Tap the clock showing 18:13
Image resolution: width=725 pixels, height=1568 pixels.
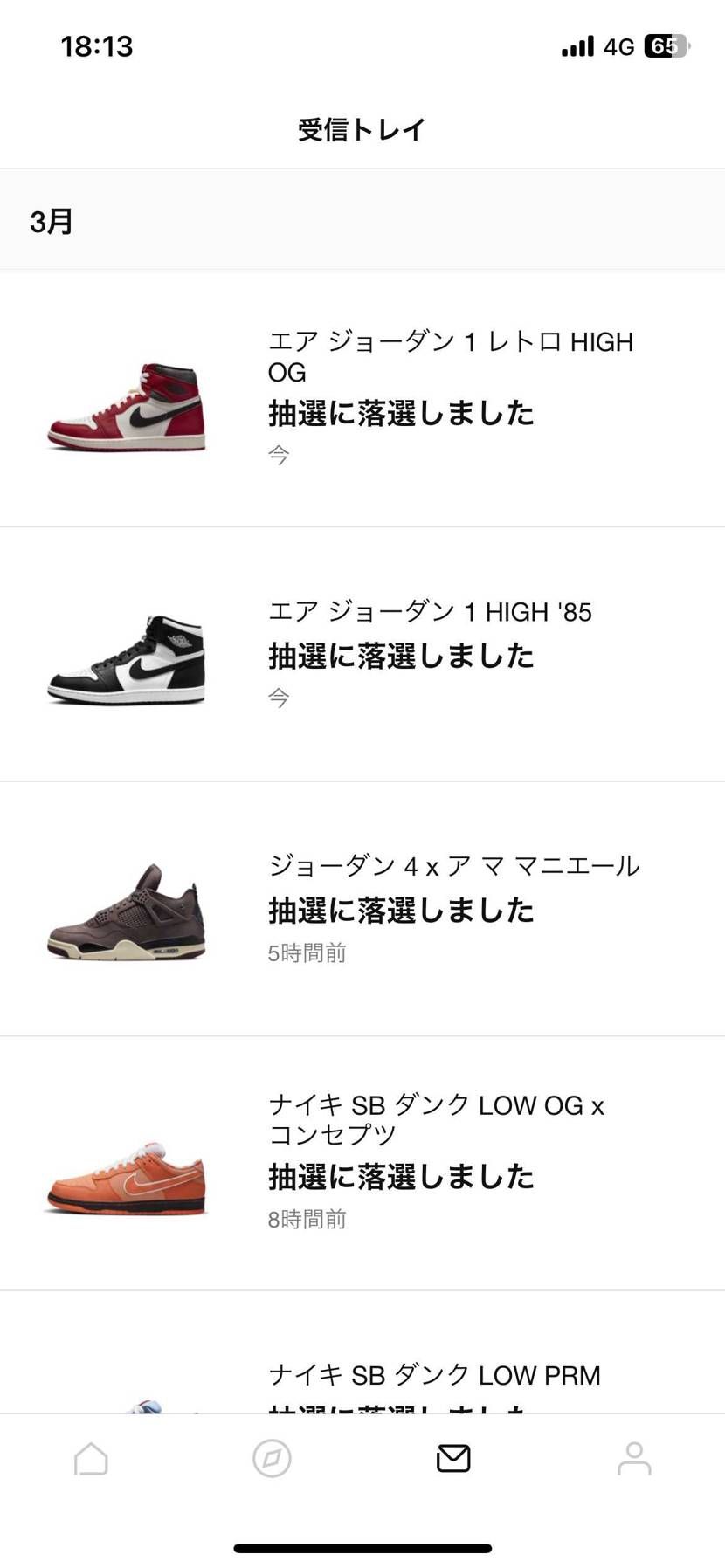point(96,45)
